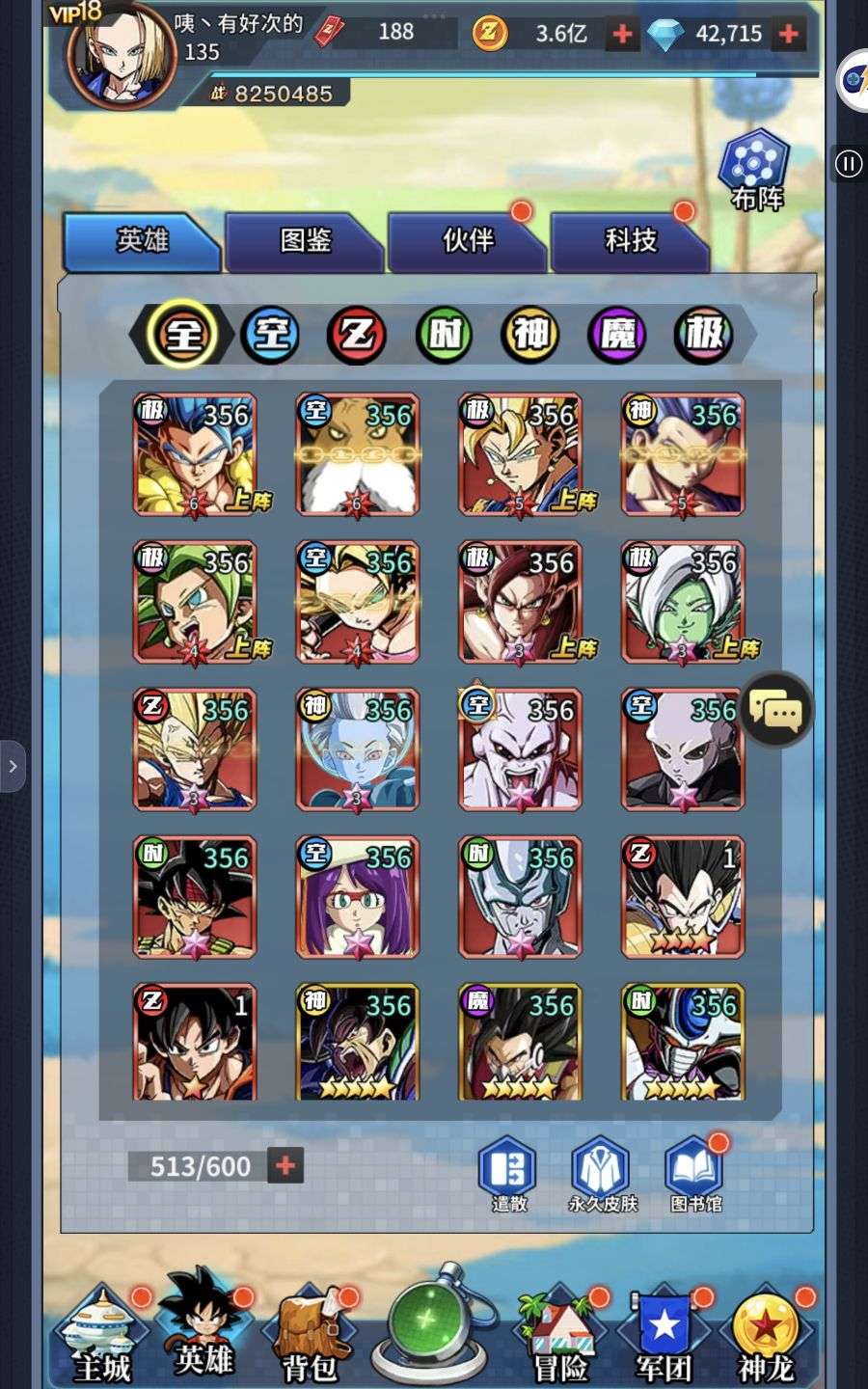
Task: Expand hero capacity next to 513/600
Action: click(285, 1165)
